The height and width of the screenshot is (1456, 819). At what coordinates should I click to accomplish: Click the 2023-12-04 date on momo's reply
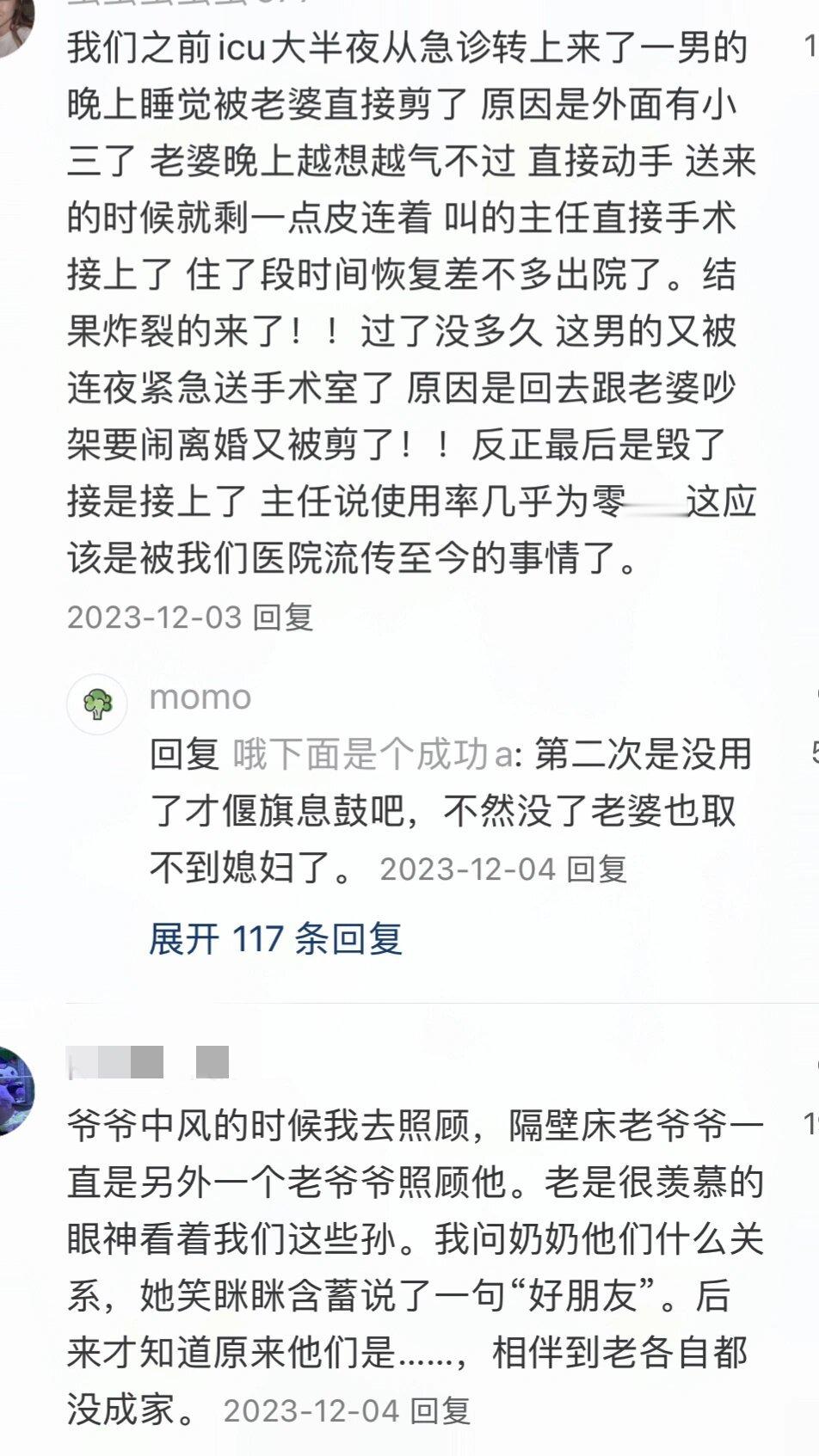pyautogui.click(x=469, y=871)
